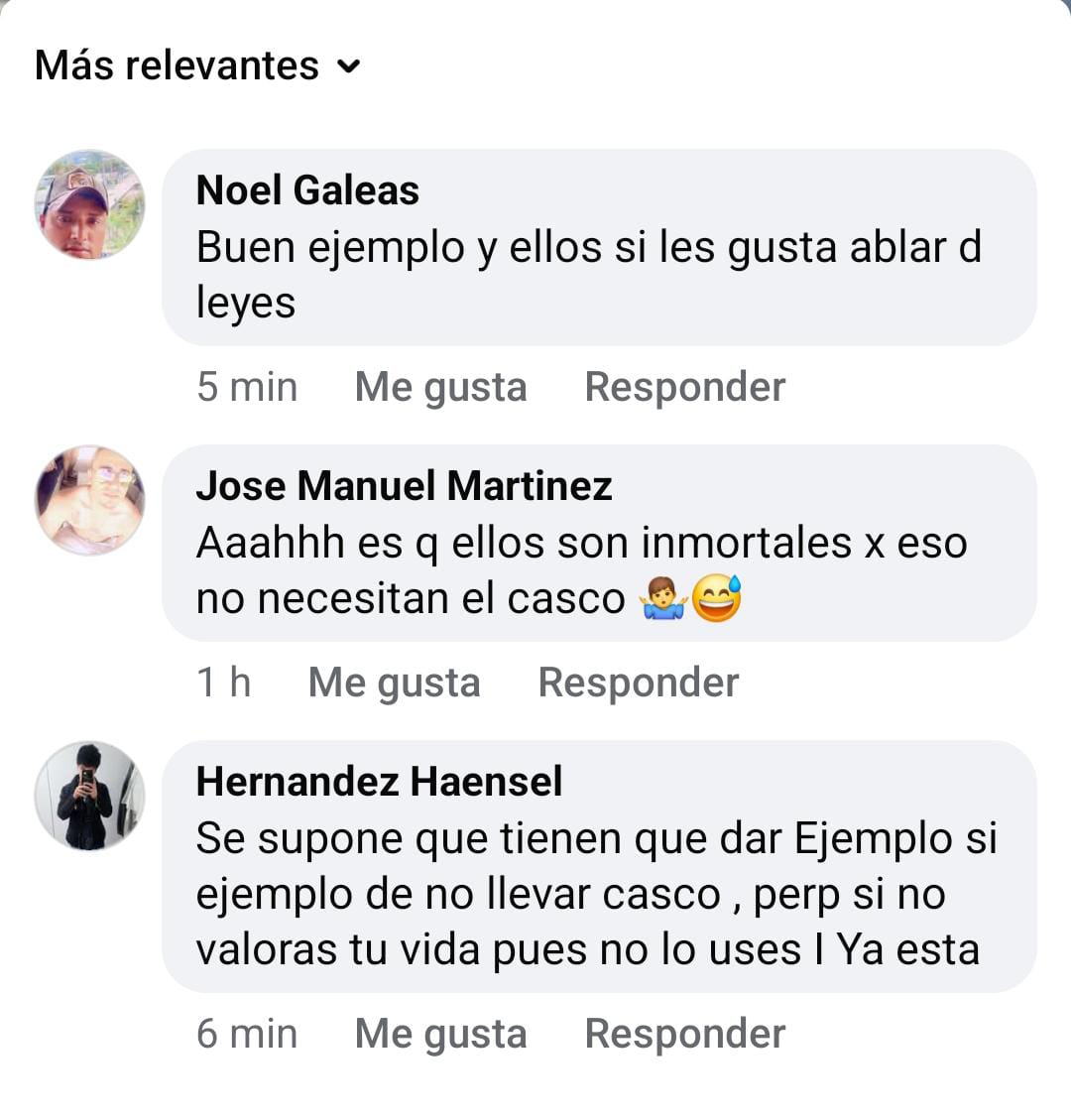Like Jose Manuel Martinez's comment
This screenshot has width=1071, height=1120.
pyautogui.click(x=394, y=683)
